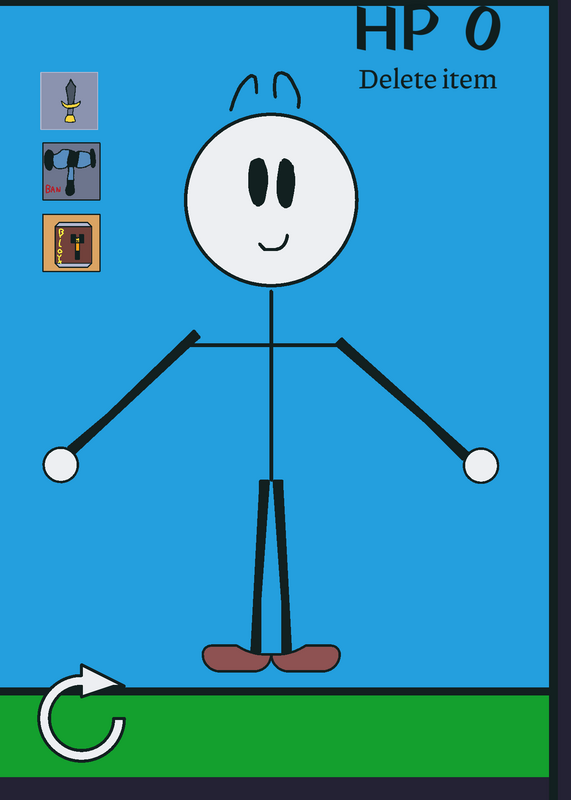Tap the Delete item button

click(428, 80)
